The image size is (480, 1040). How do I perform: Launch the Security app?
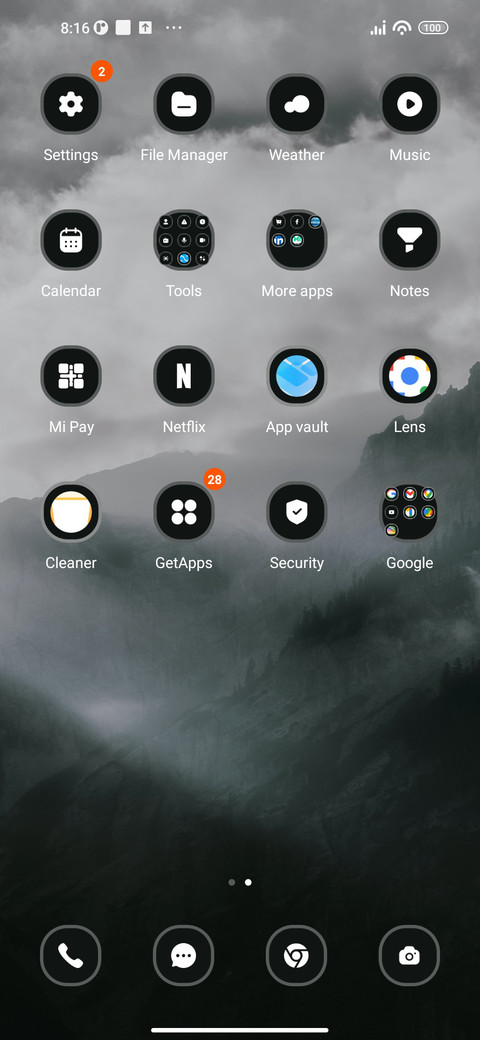click(296, 512)
